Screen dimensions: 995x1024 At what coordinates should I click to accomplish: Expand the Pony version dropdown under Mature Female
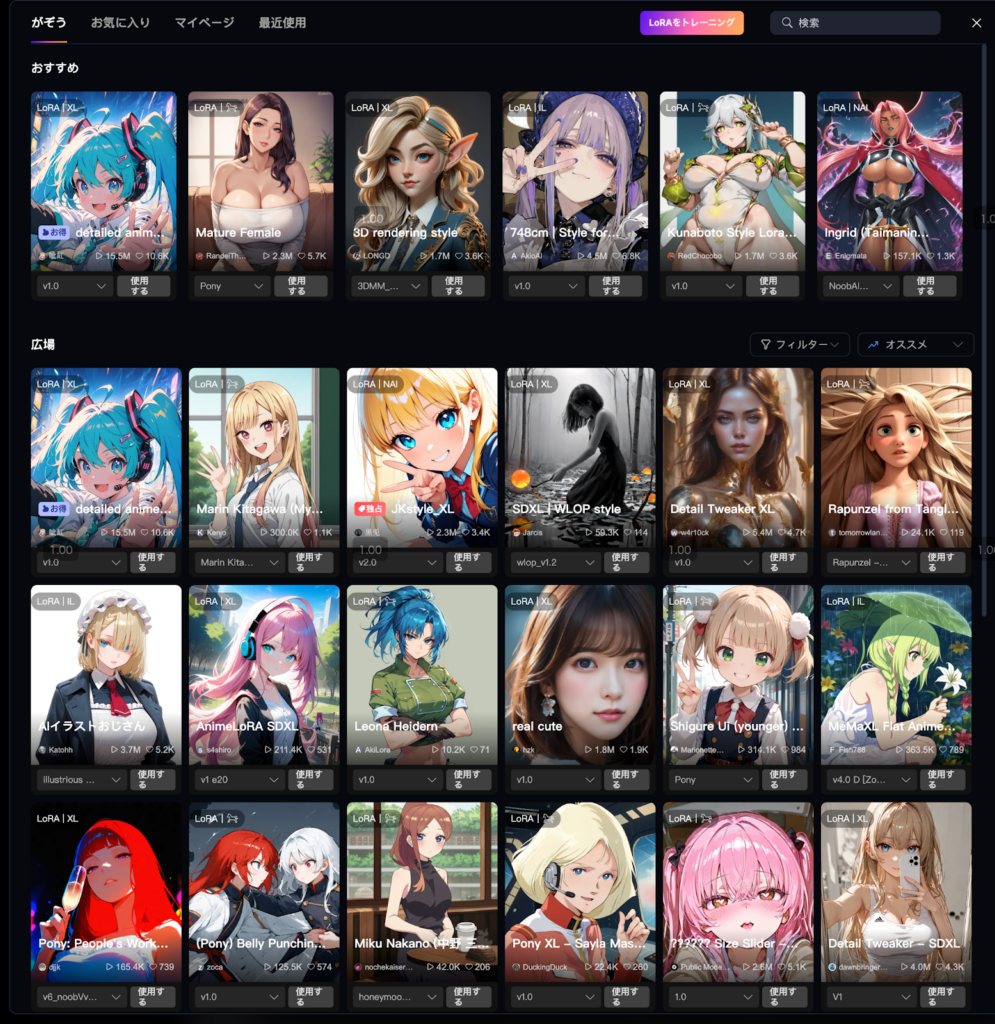(230, 286)
